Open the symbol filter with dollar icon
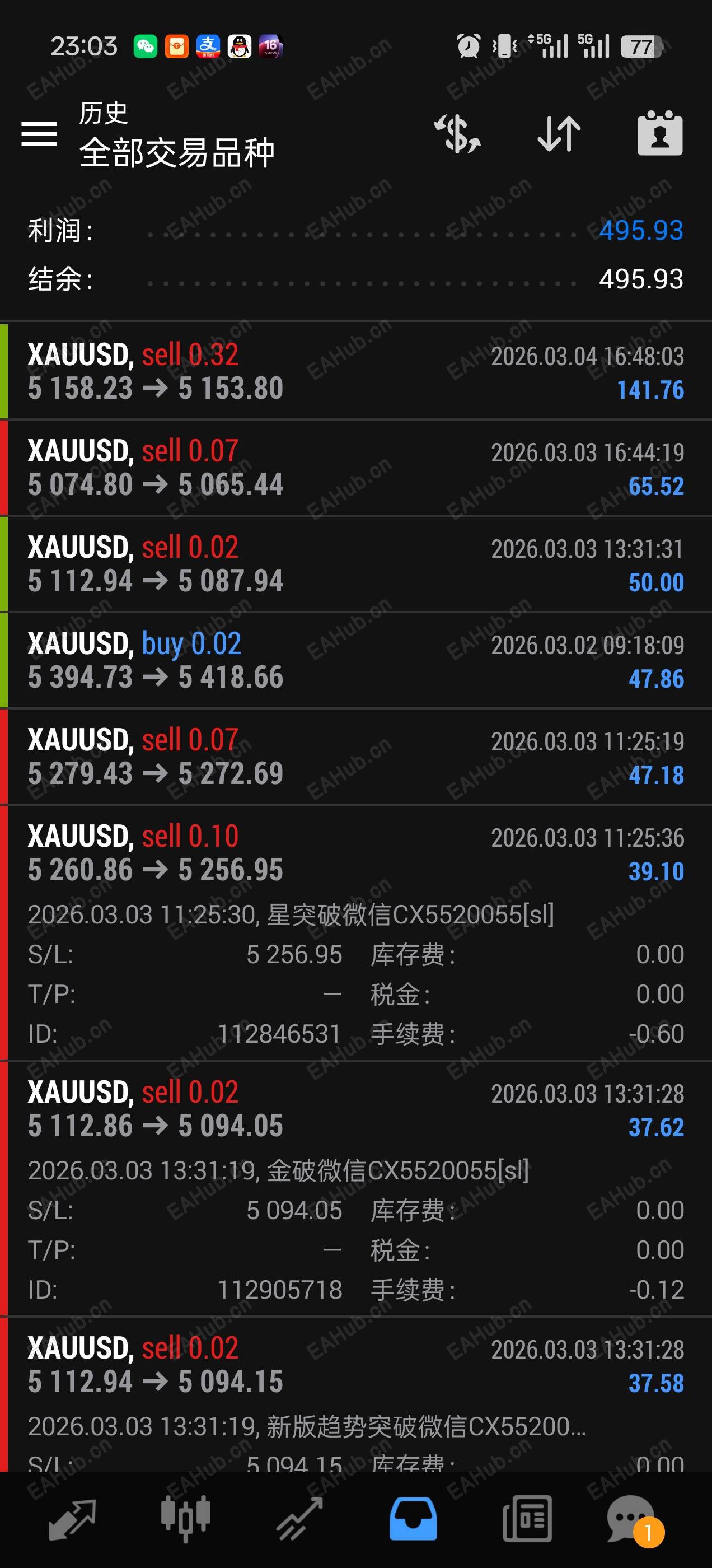 [458, 133]
